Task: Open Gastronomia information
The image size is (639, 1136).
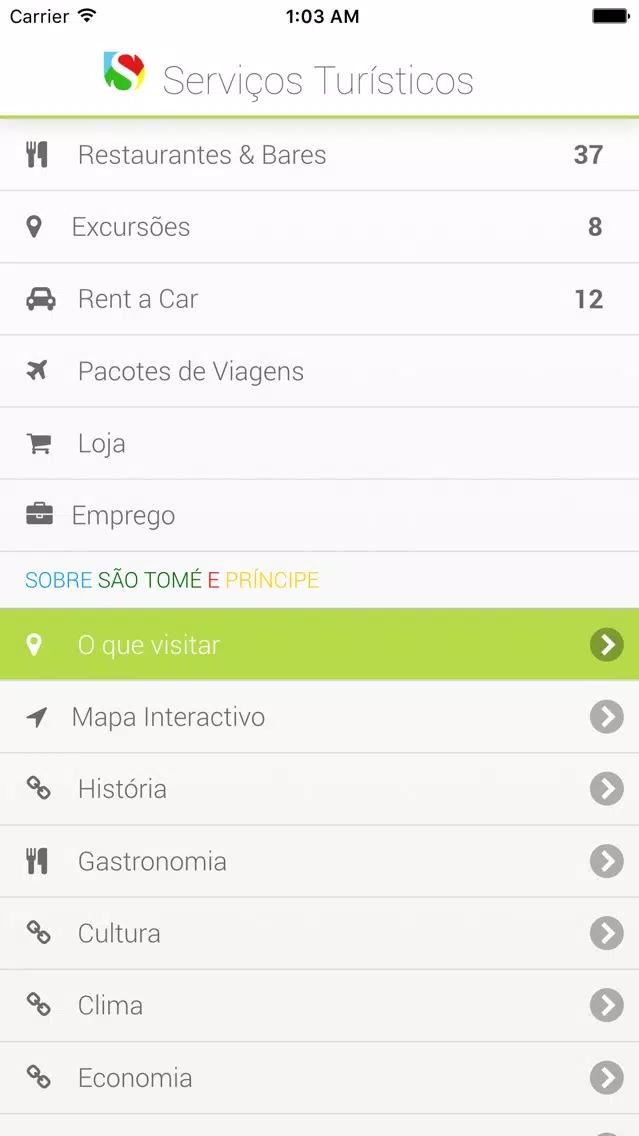Action: [320, 861]
